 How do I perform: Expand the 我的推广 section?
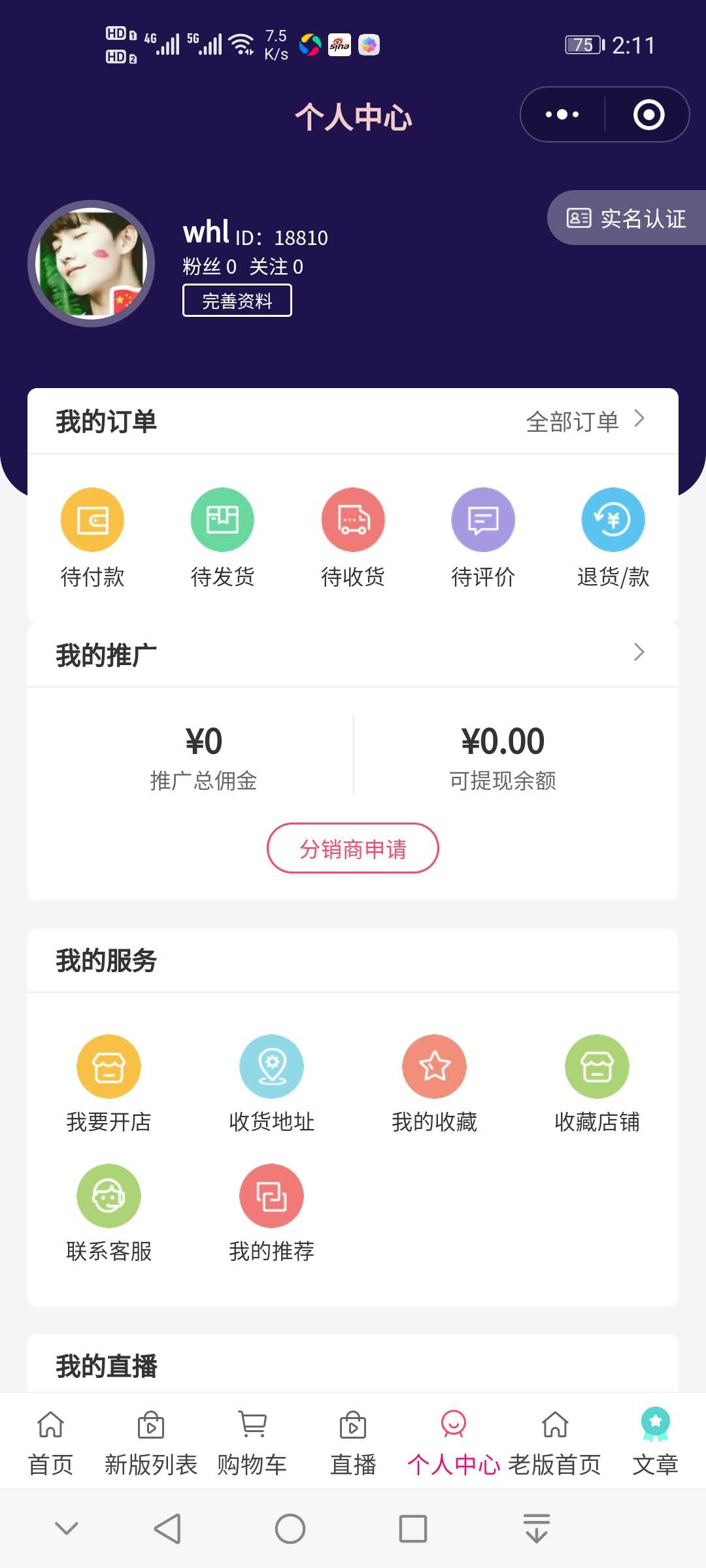[353, 654]
